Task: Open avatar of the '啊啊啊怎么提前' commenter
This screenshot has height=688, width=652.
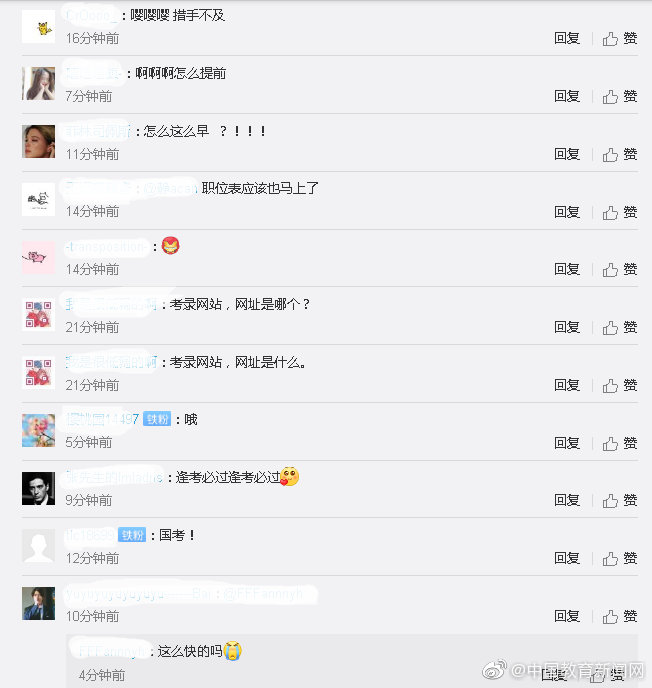Action: [x=38, y=84]
